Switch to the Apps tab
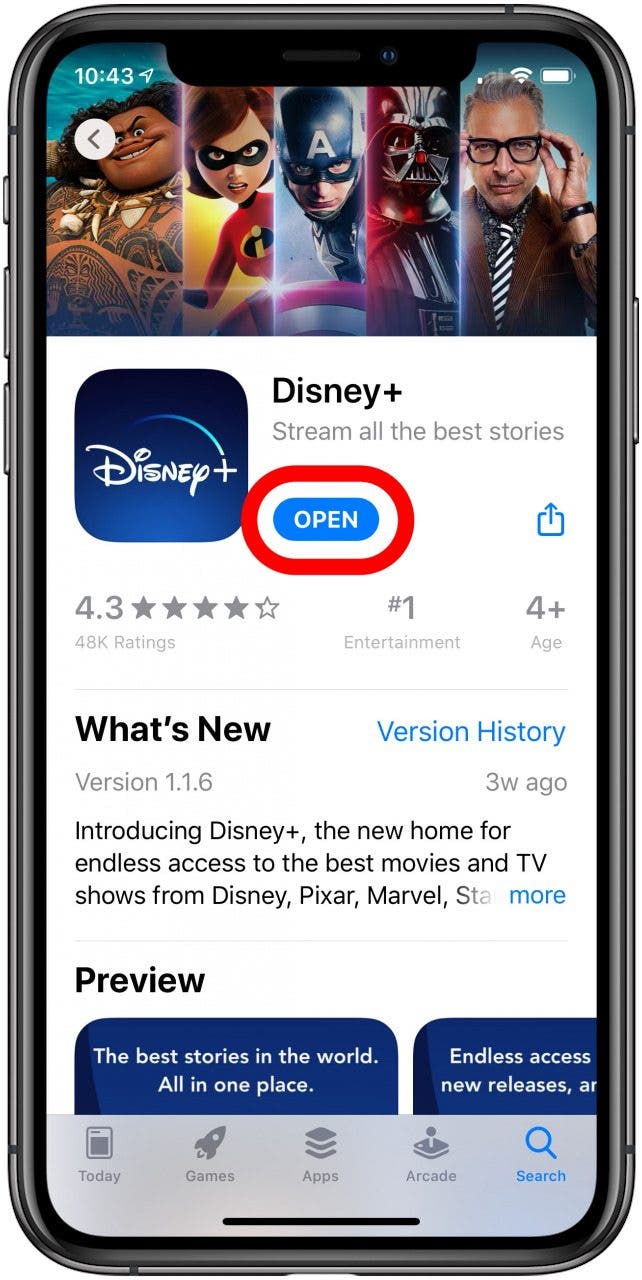The width and height of the screenshot is (642, 1280). (320, 1155)
